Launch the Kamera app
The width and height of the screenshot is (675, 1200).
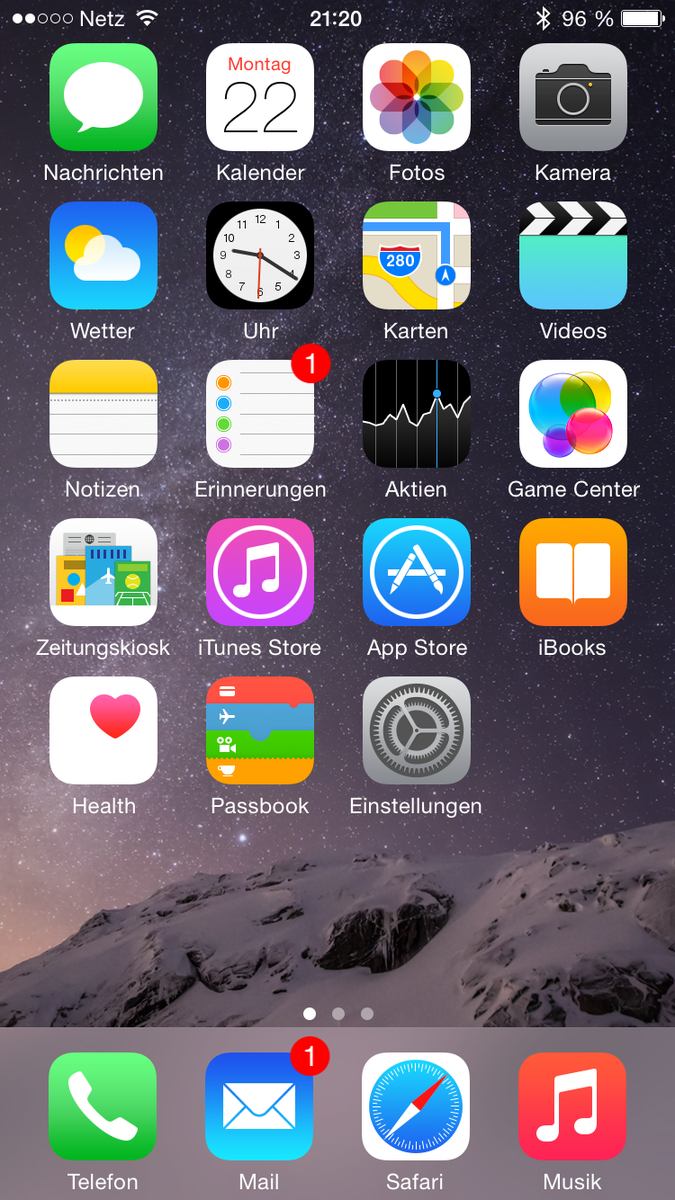coord(573,97)
